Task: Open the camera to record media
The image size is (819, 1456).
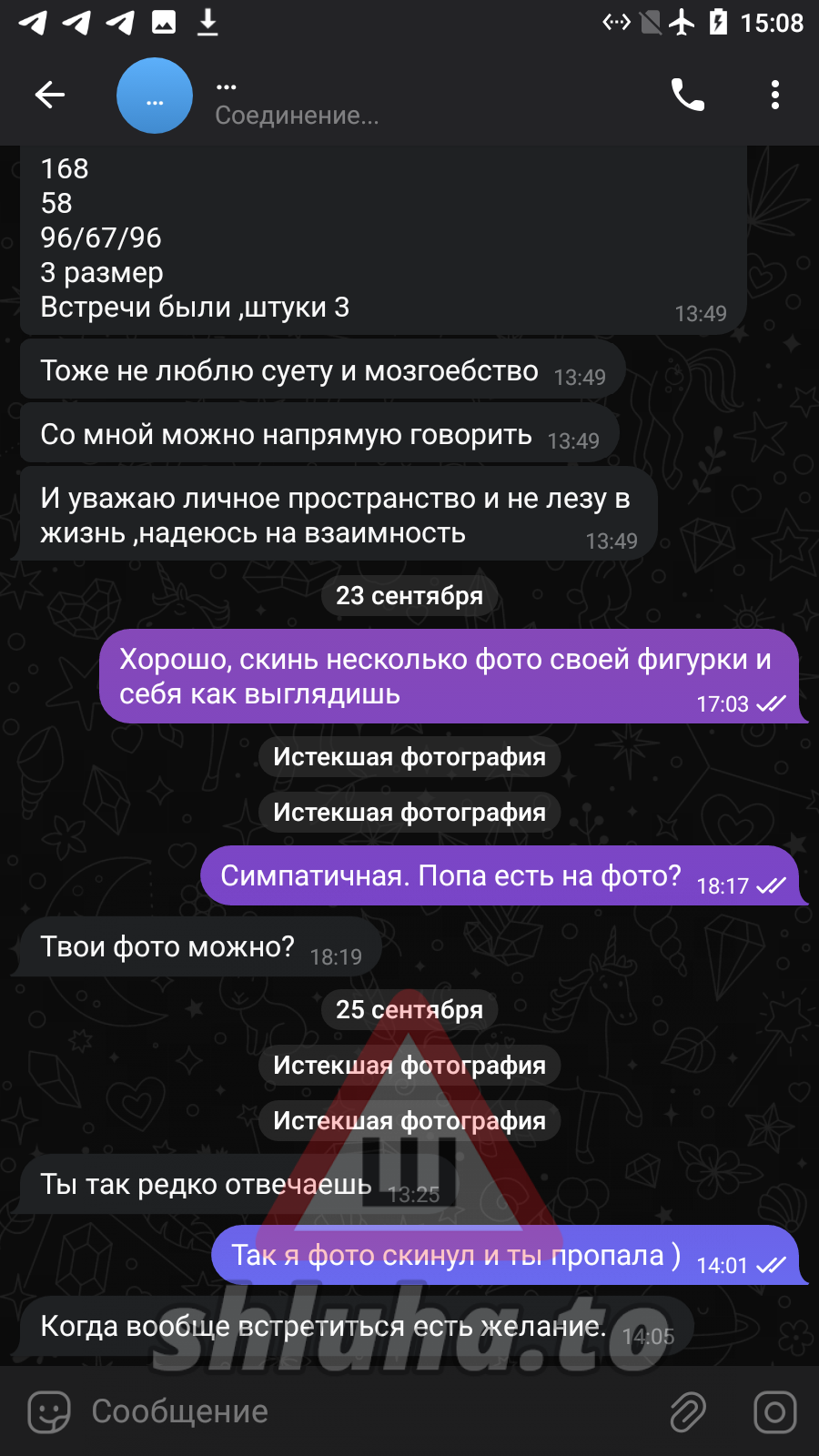Action: click(x=774, y=1411)
